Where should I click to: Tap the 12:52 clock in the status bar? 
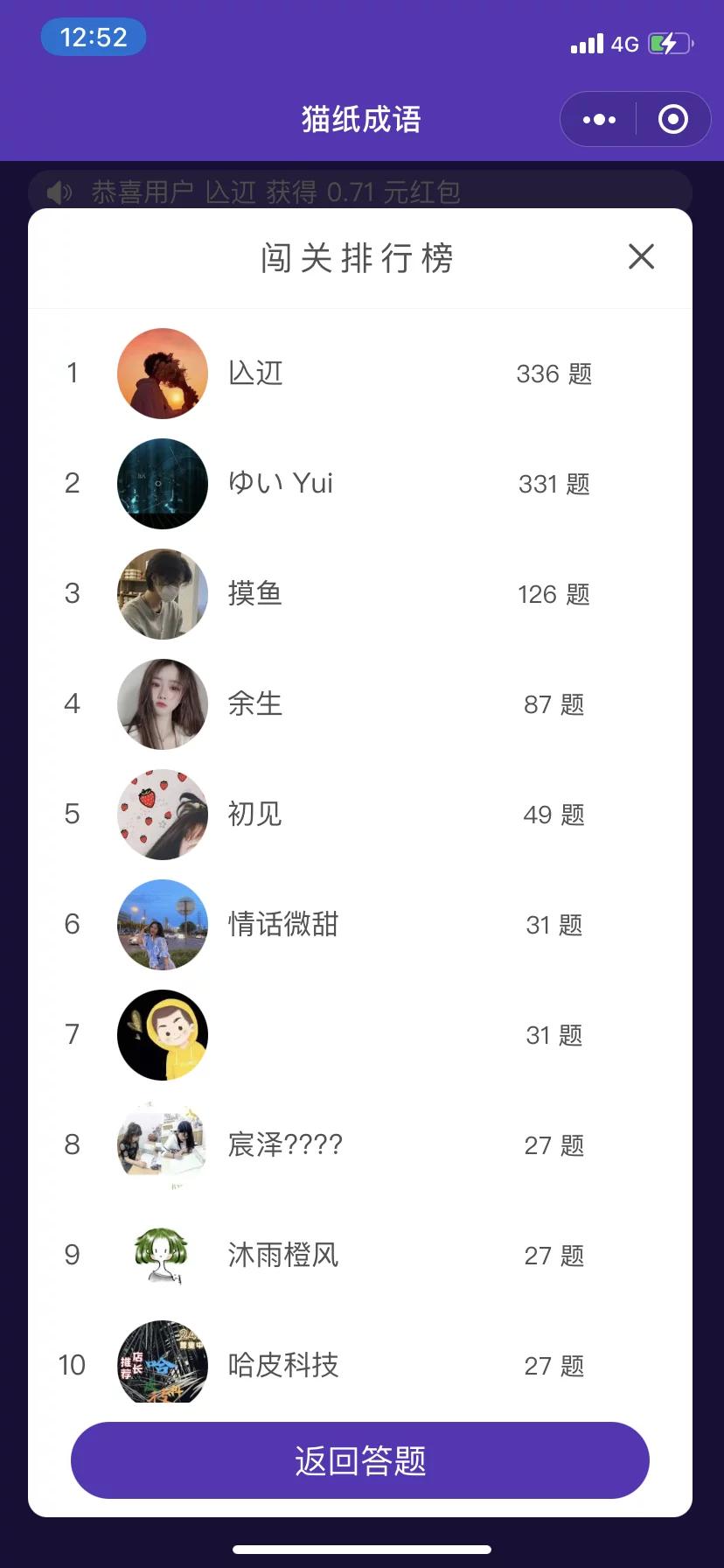tap(94, 37)
